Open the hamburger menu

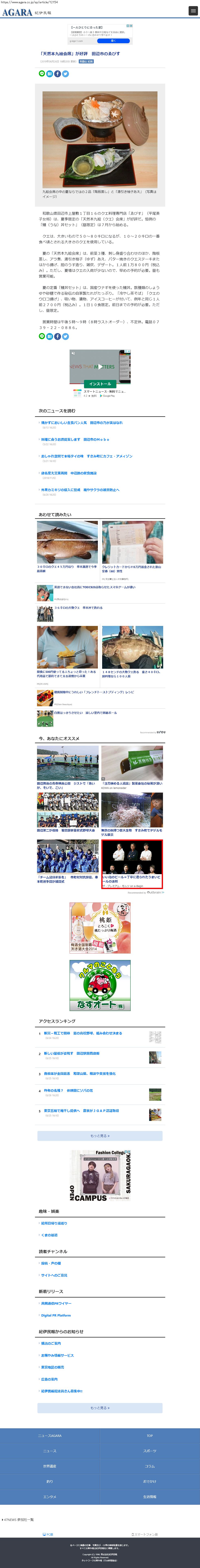(193, 11)
